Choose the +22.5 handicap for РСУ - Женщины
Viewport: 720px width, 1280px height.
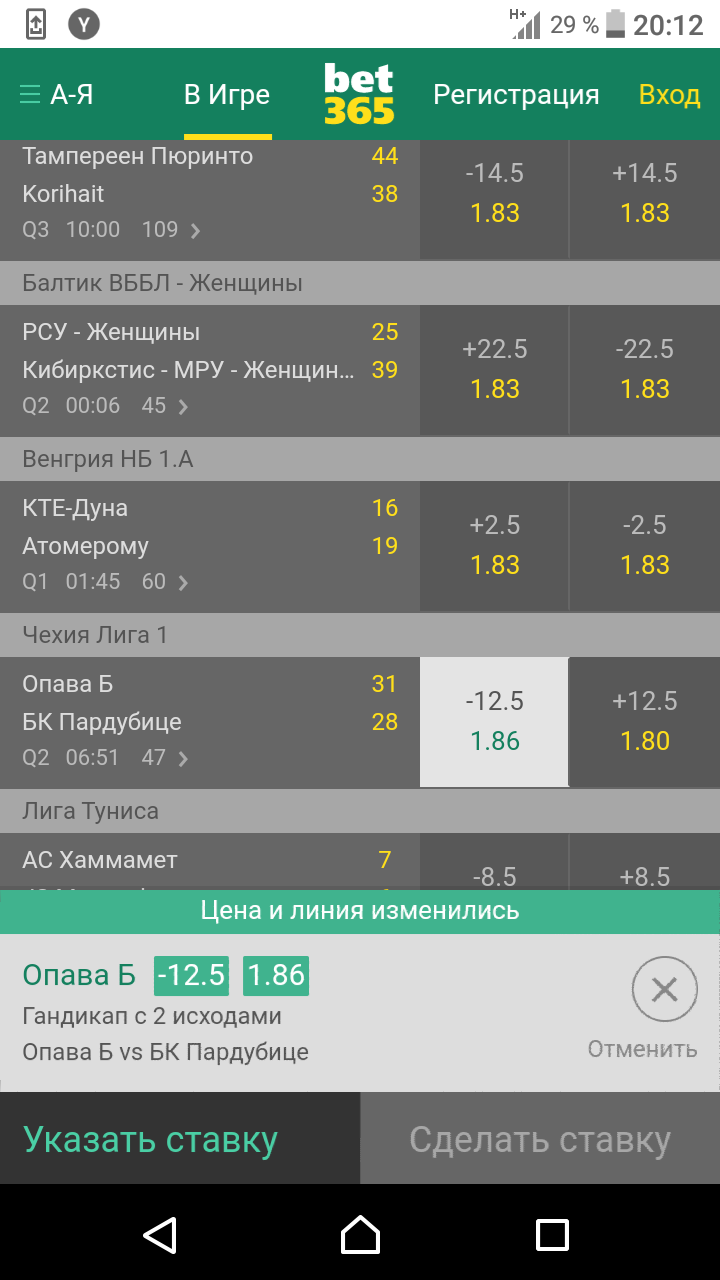(494, 369)
